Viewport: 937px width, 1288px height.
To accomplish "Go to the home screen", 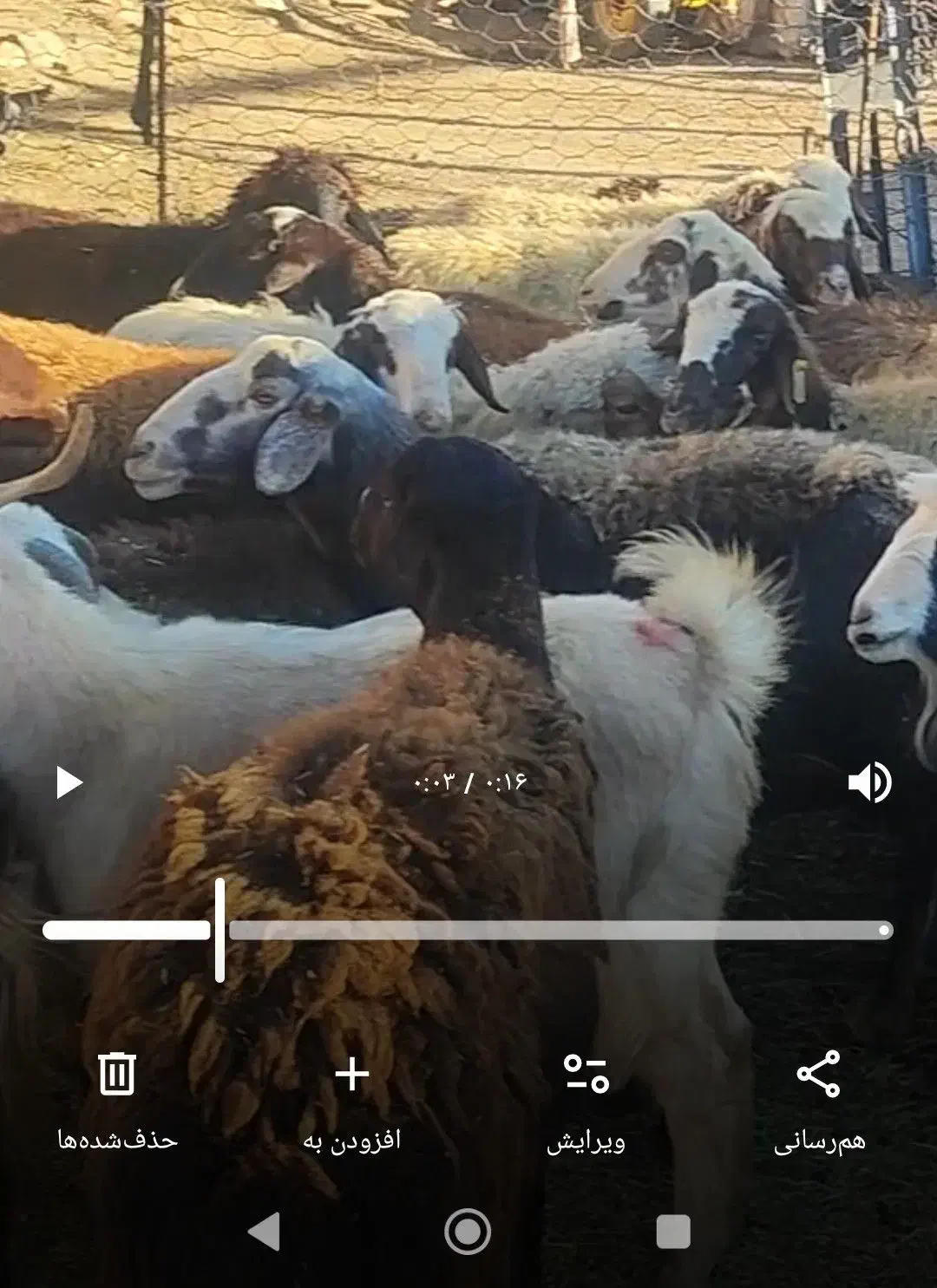I will [x=468, y=1231].
